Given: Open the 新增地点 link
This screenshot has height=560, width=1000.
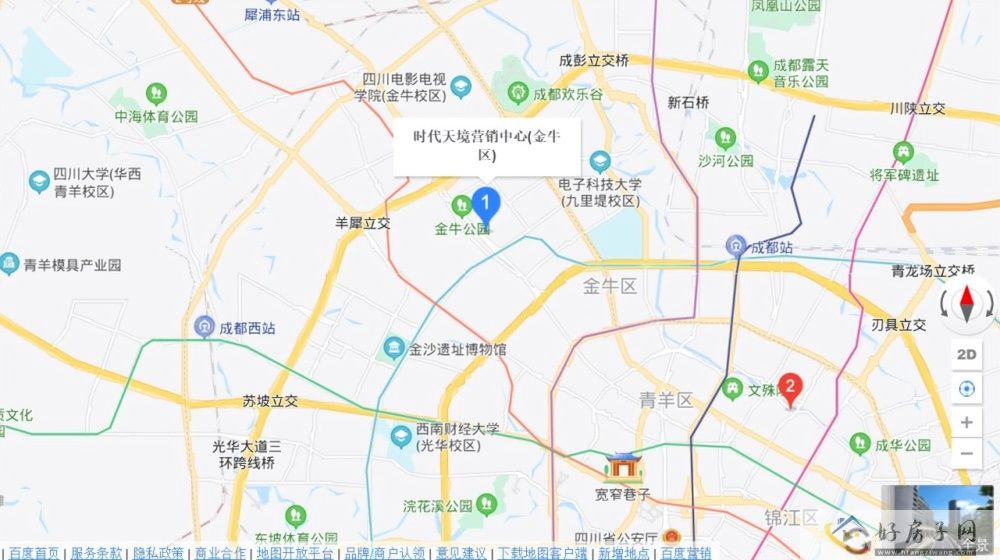Looking at the screenshot, I should 624,553.
